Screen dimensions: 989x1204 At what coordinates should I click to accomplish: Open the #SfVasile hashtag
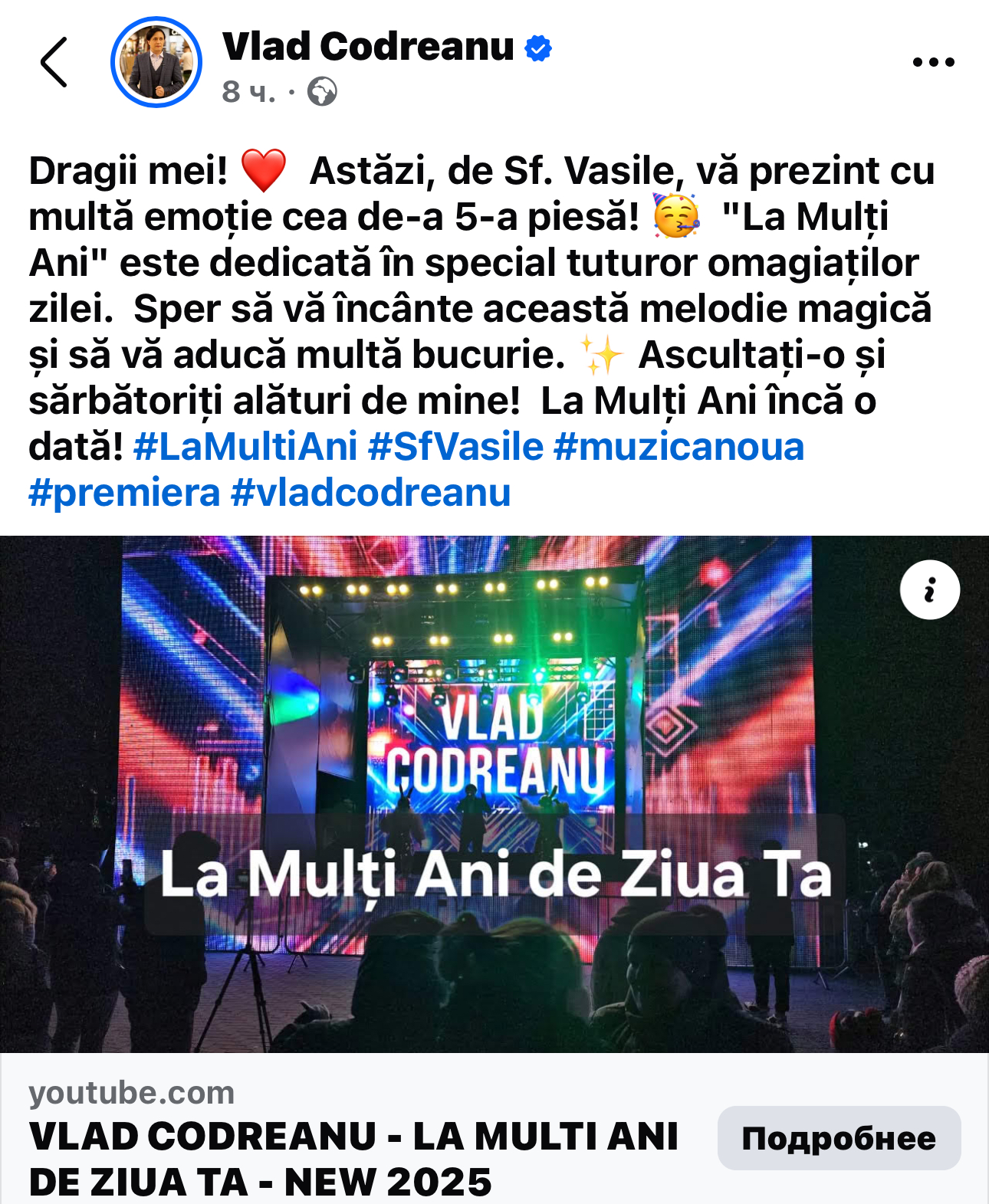(456, 447)
